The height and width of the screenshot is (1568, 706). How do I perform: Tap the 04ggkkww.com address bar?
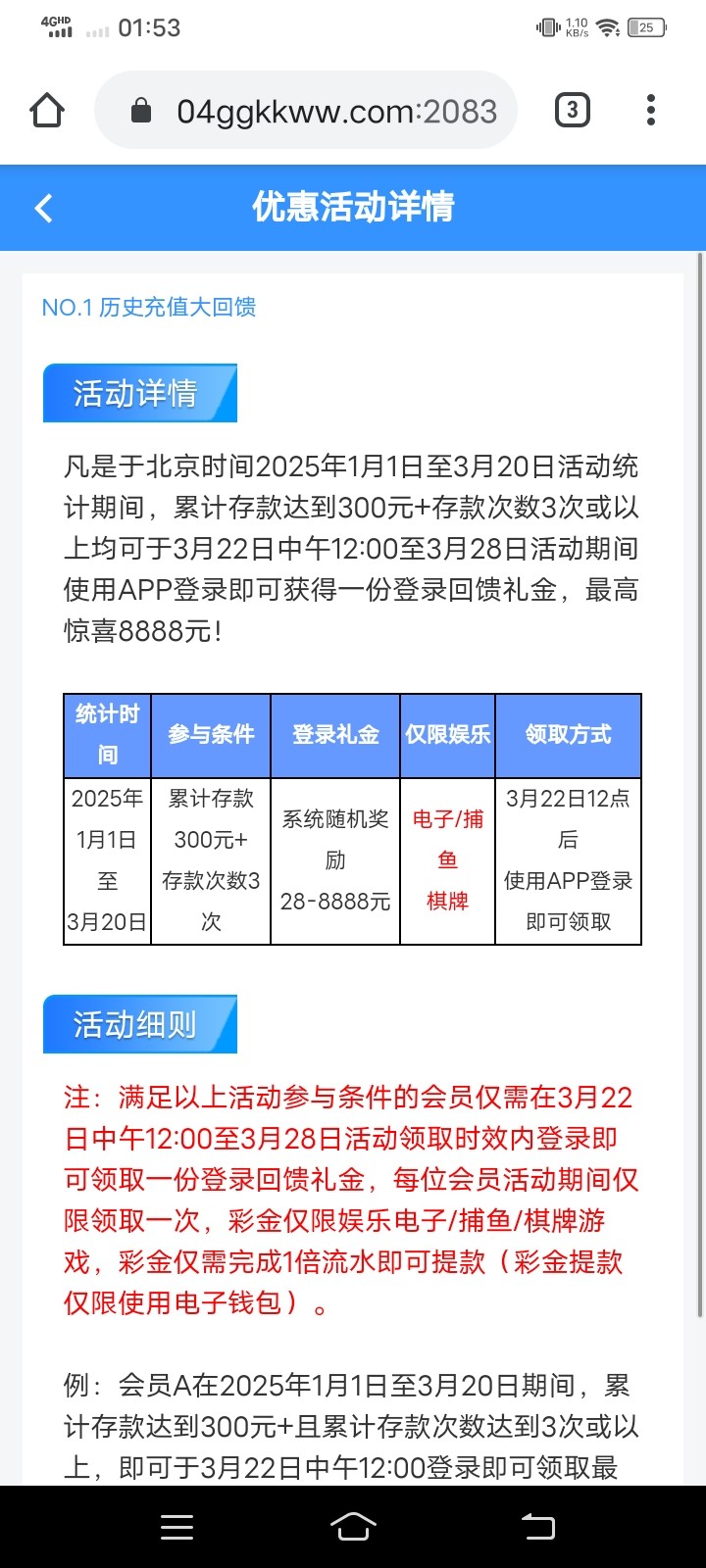pos(306,110)
